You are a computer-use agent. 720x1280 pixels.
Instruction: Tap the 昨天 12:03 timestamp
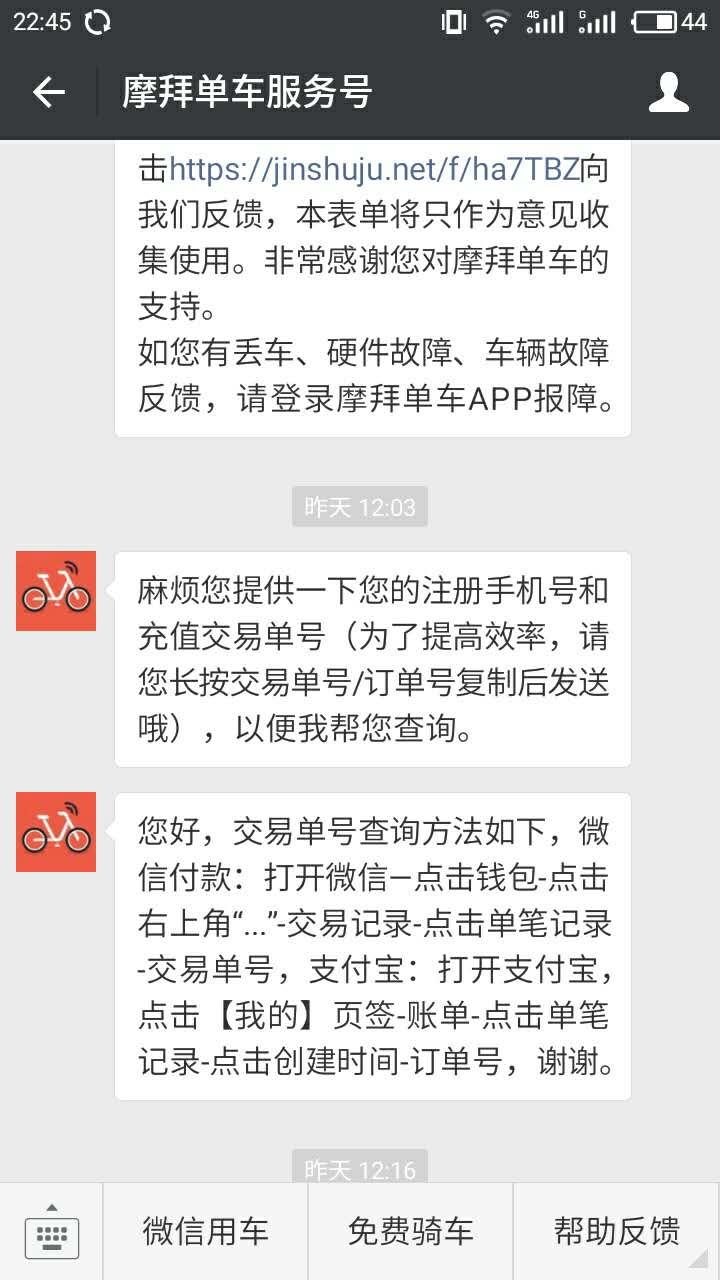tap(359, 506)
